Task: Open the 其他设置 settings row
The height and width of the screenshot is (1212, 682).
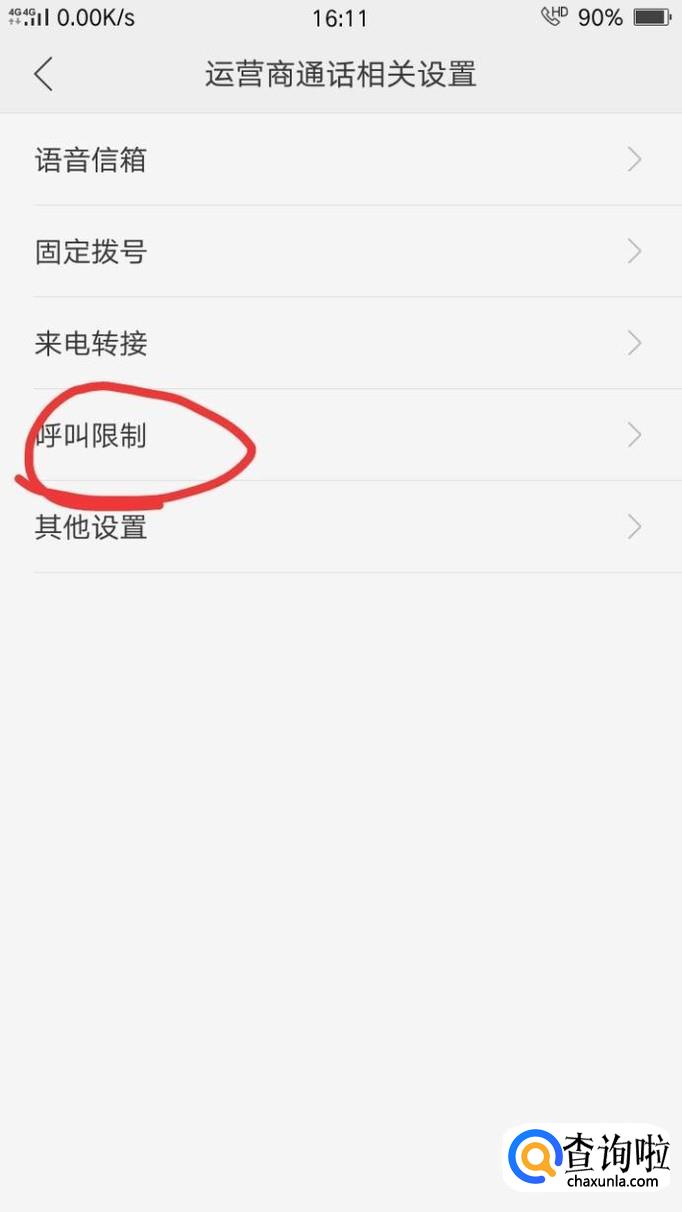Action: point(341,527)
